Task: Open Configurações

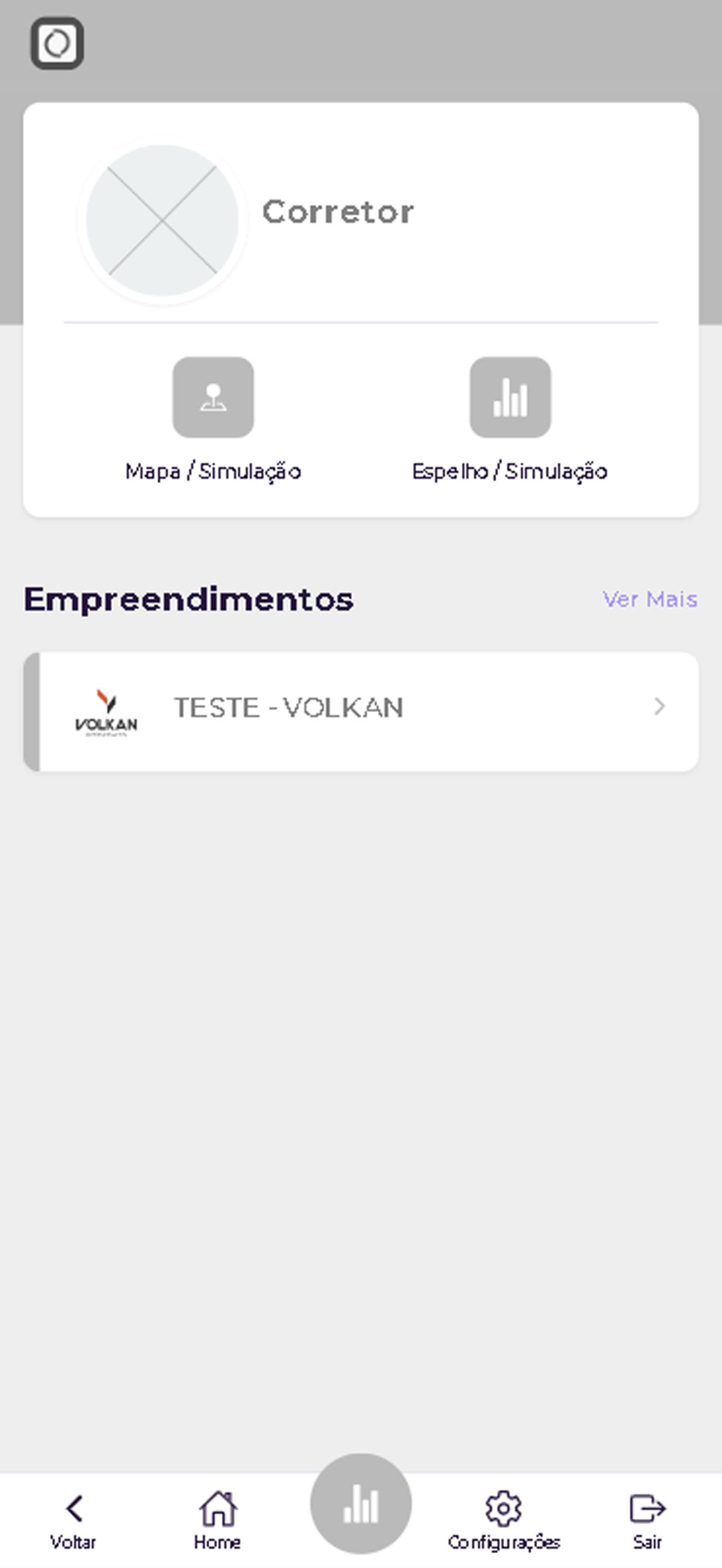Action: (x=504, y=1520)
